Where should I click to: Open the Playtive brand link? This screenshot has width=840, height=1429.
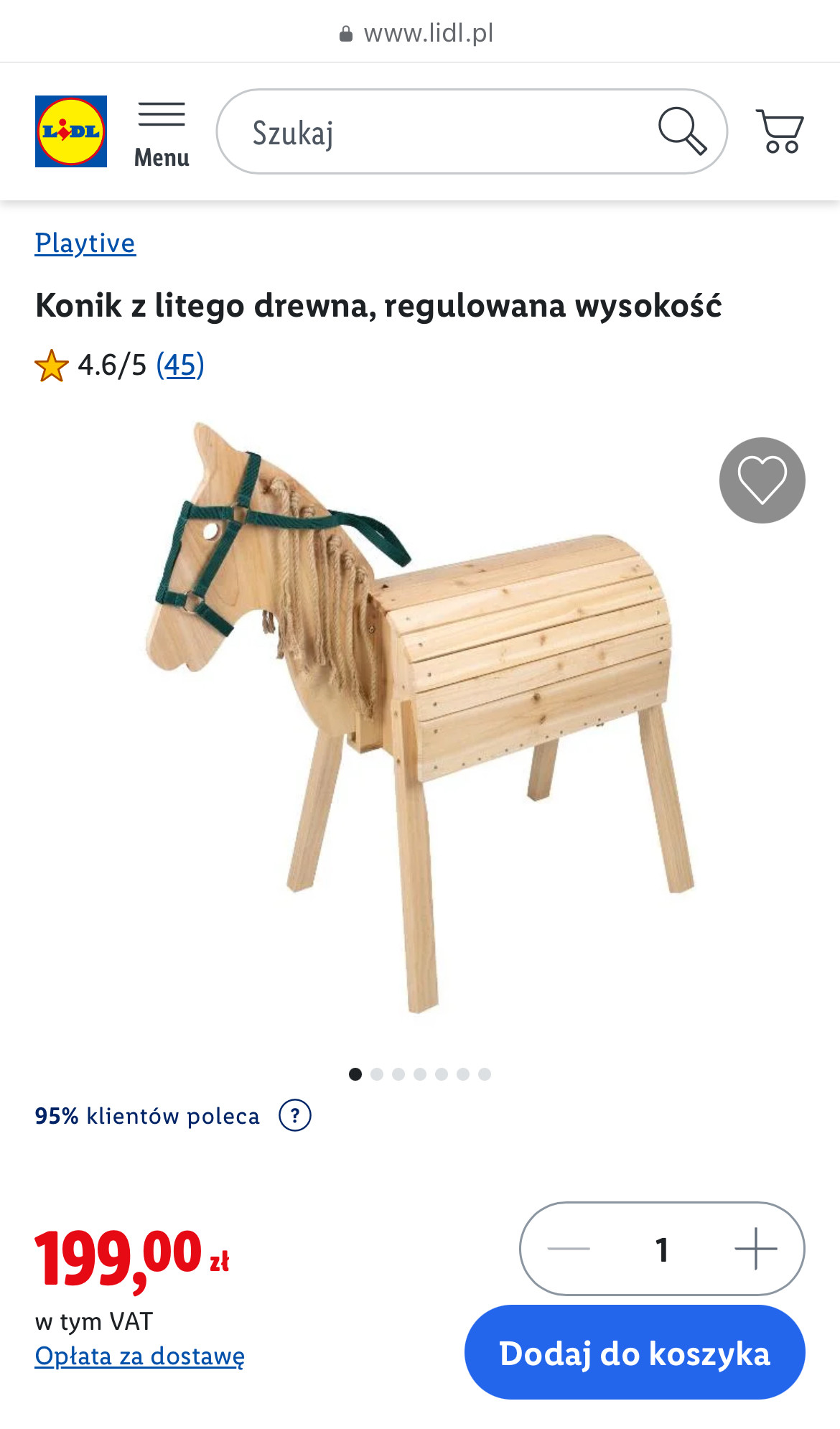pos(85,243)
